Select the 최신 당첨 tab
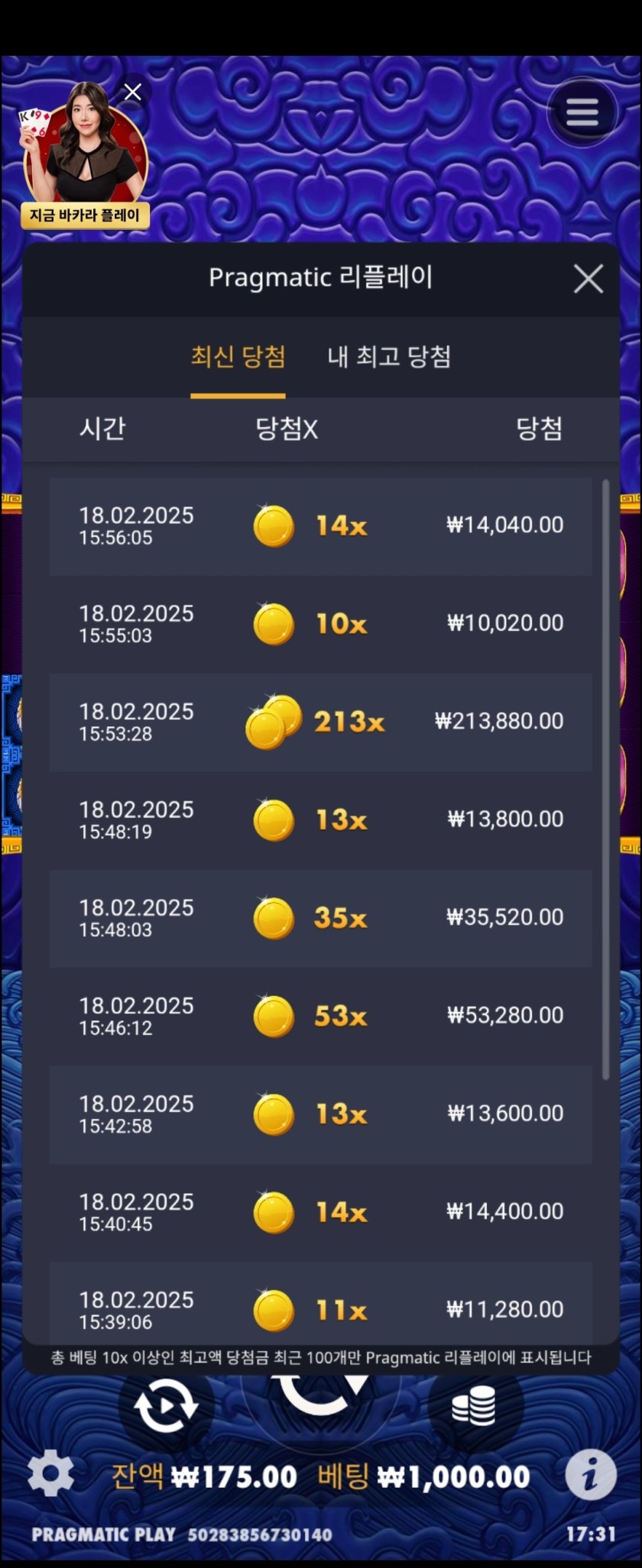642x1568 pixels. tap(238, 357)
